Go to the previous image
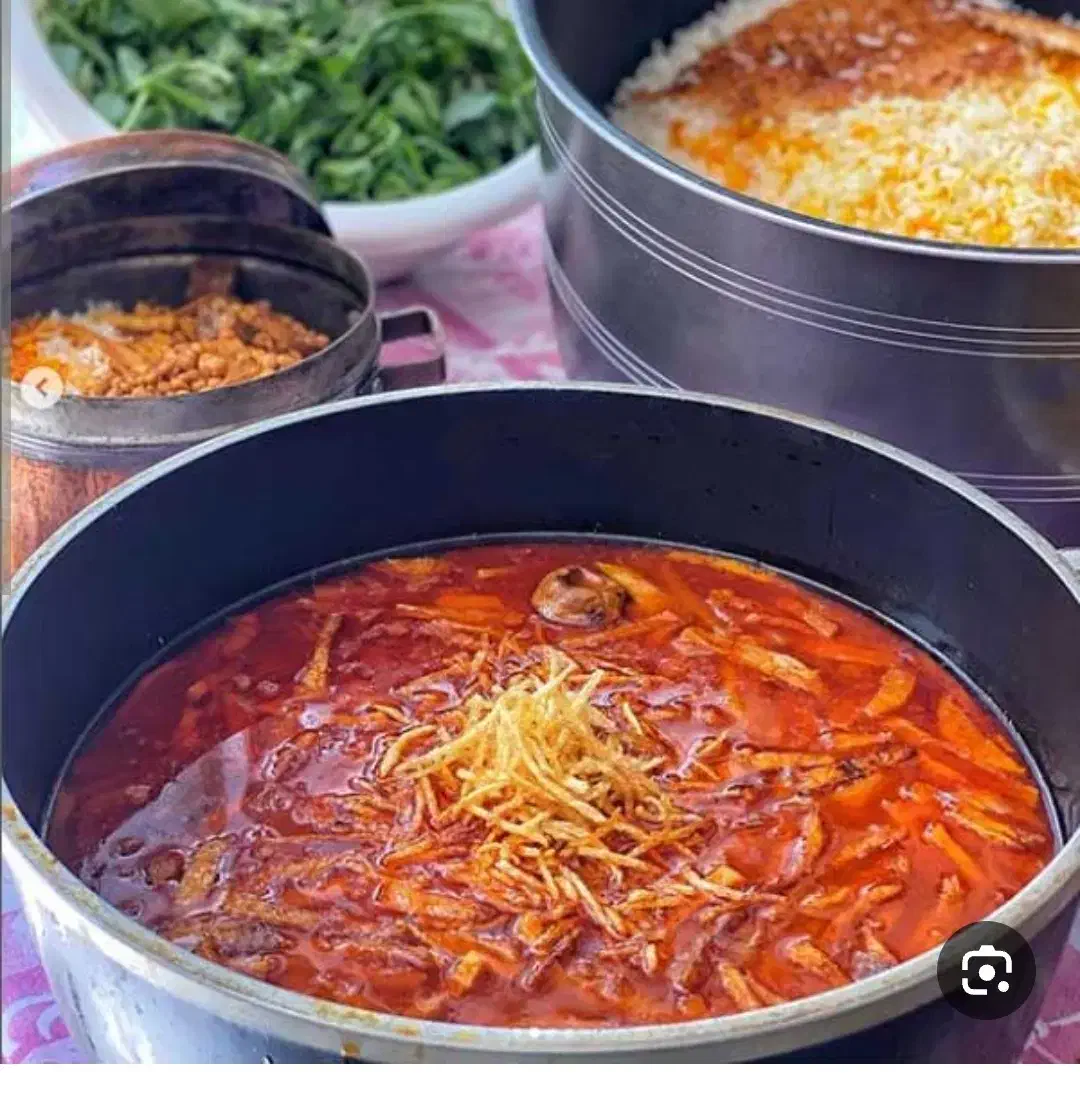Screen dimensions: 1080x1096 coord(41,387)
